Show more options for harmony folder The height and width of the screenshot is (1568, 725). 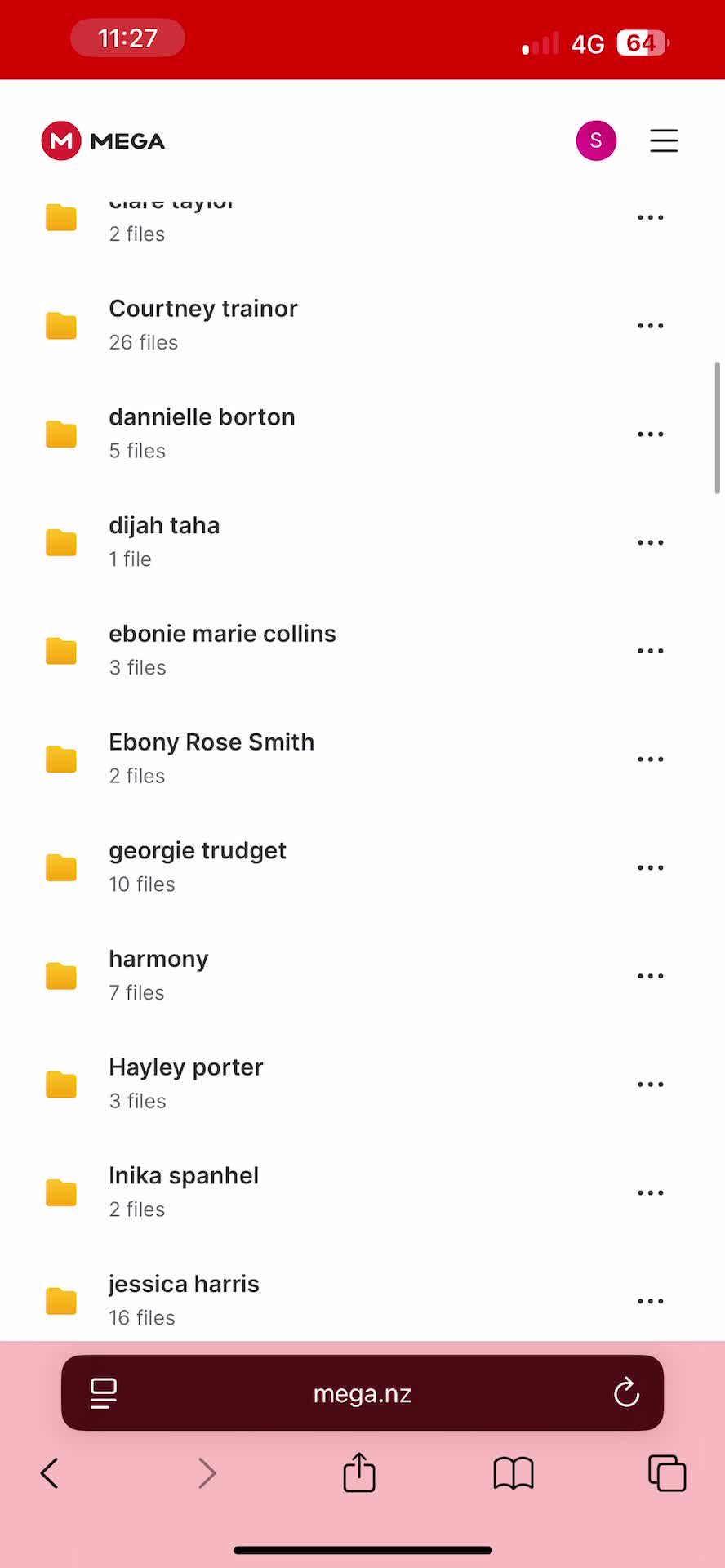(x=650, y=976)
